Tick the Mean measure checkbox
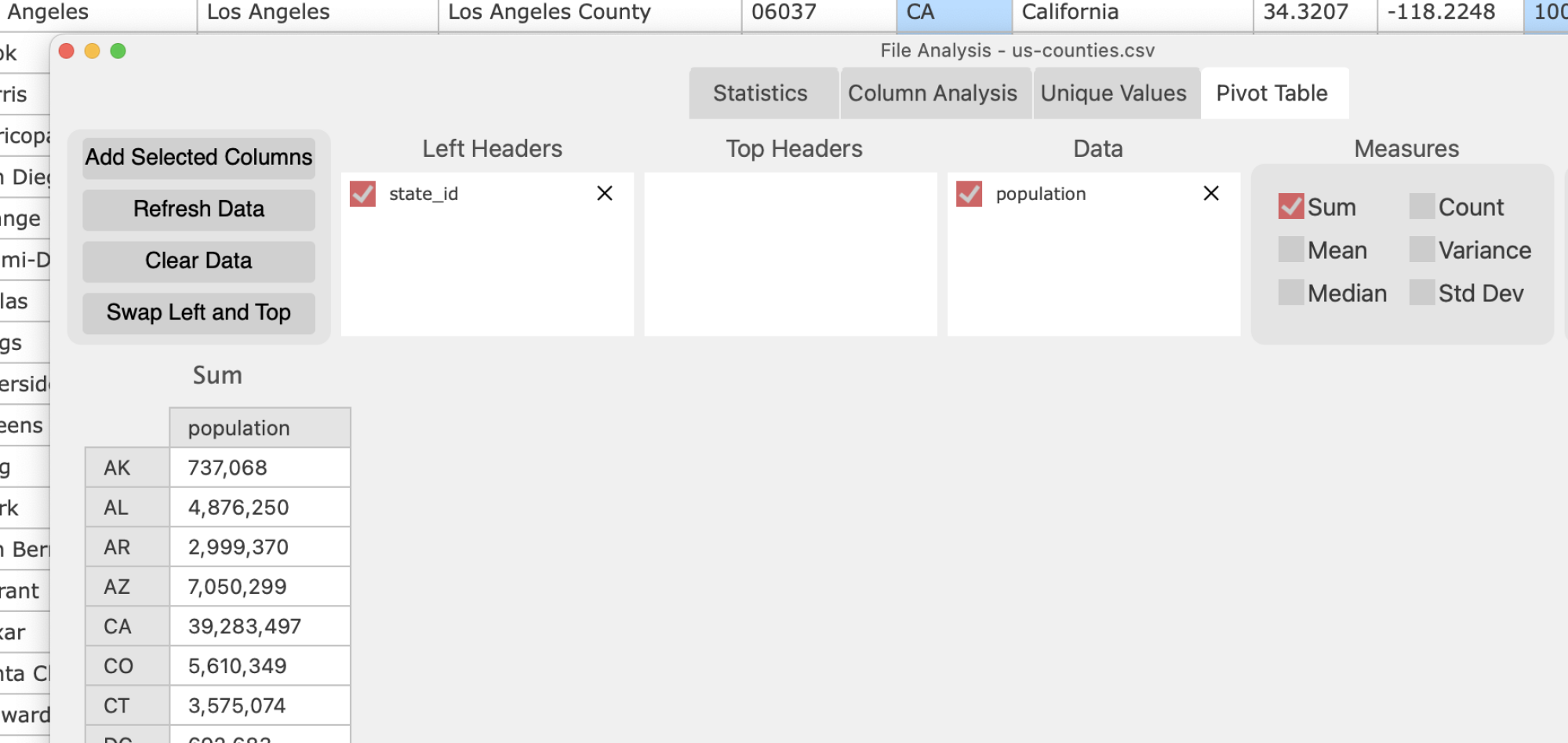This screenshot has width=1568, height=743. pos(1291,249)
